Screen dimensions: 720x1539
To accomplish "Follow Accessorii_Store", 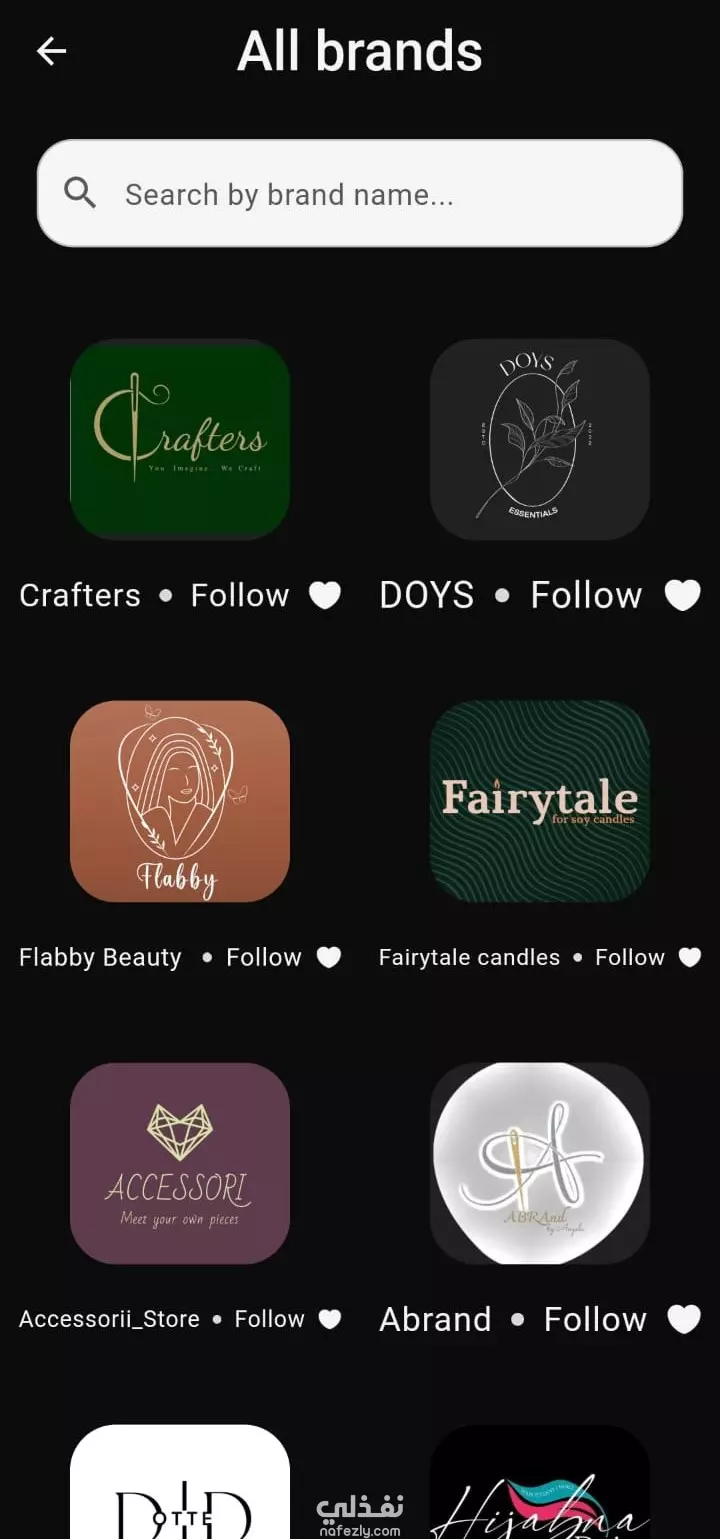I will click(x=269, y=1319).
